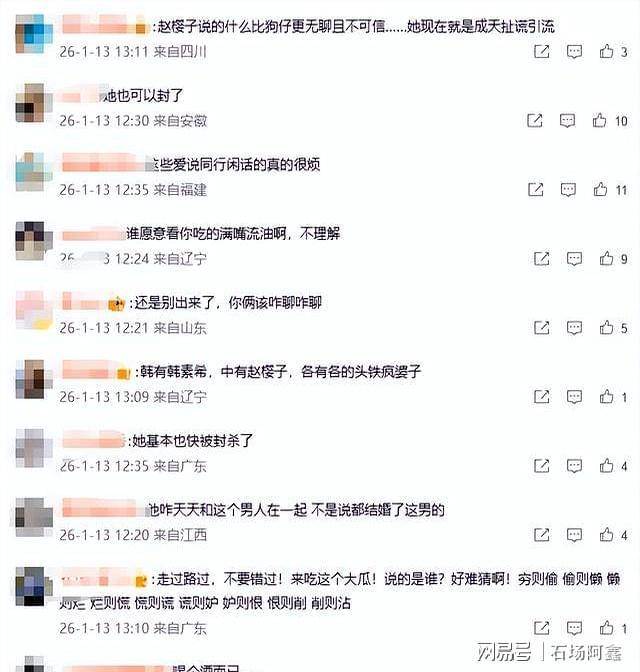Like the comment mentioning 韩素希 and 赵樱子

point(606,397)
